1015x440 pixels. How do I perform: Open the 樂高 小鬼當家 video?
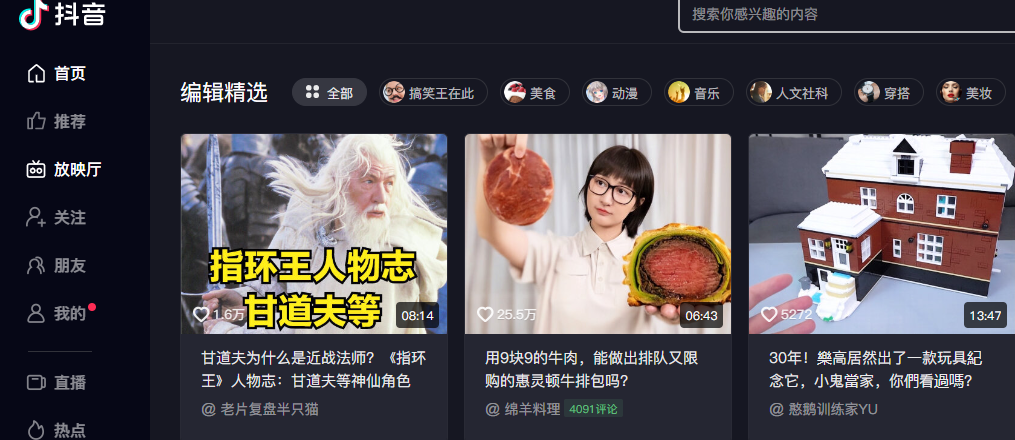[880, 234]
